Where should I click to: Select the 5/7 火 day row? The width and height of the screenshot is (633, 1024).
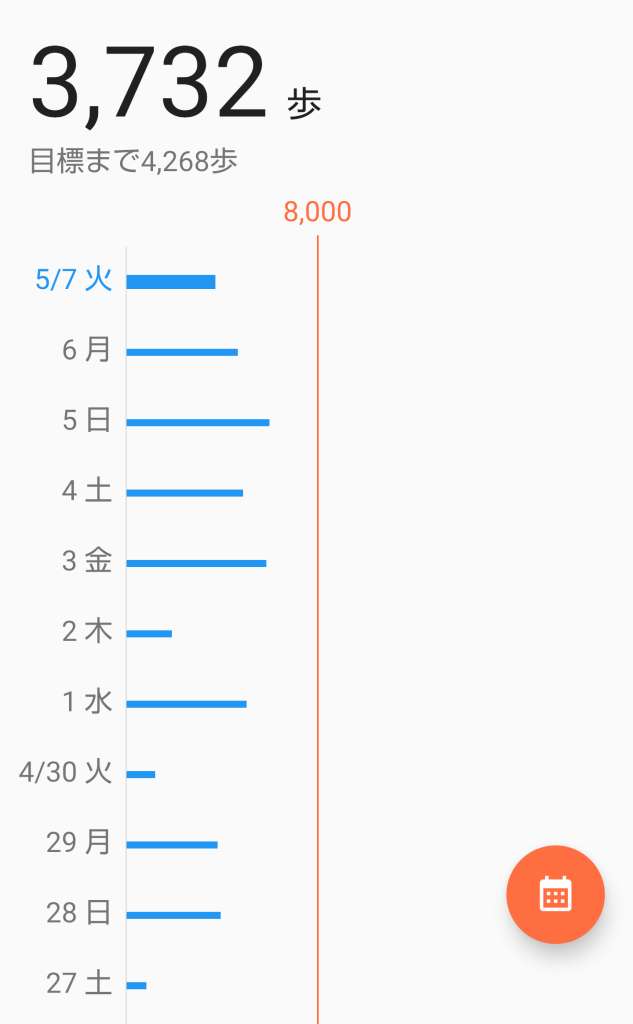(171, 281)
